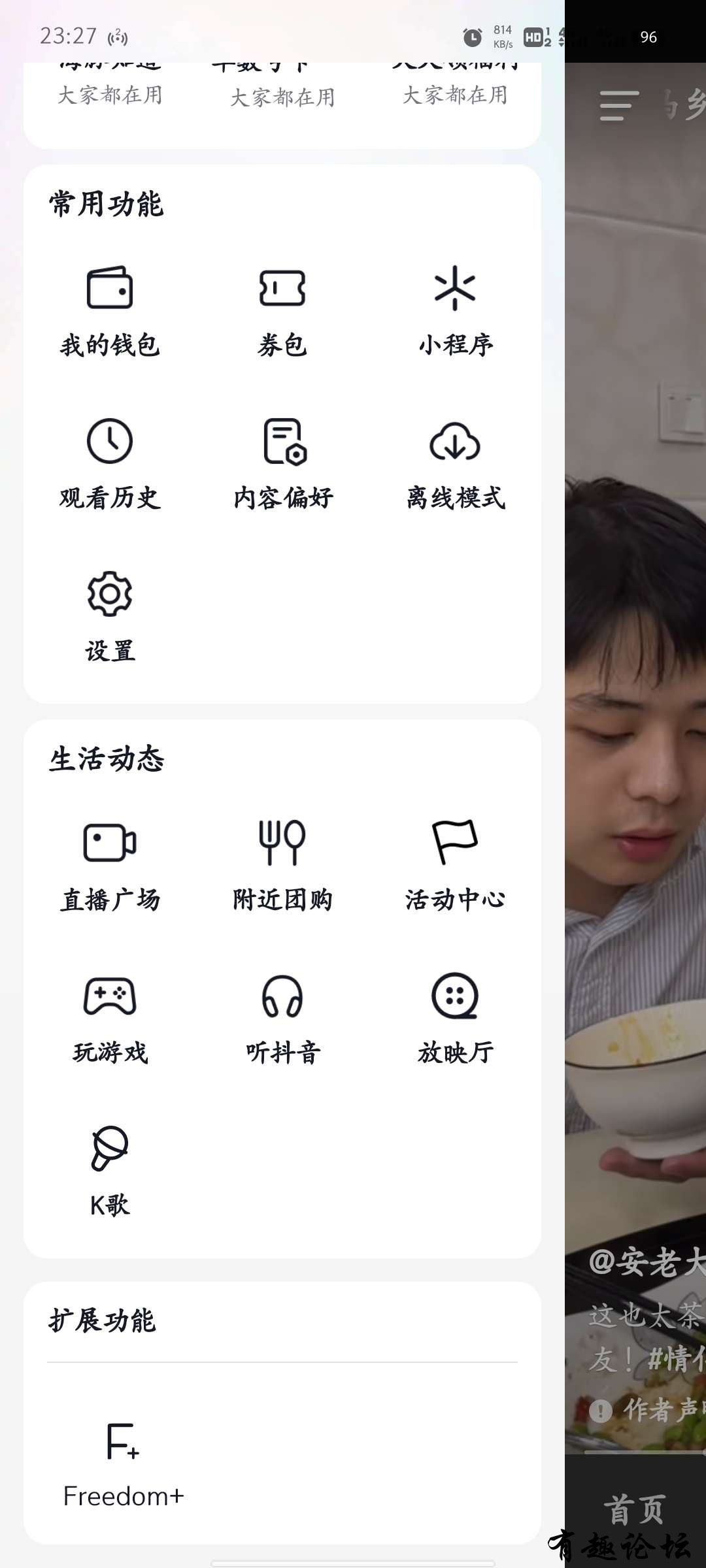Switch to 首页 home tab
706x1568 pixels.
pyautogui.click(x=634, y=1509)
